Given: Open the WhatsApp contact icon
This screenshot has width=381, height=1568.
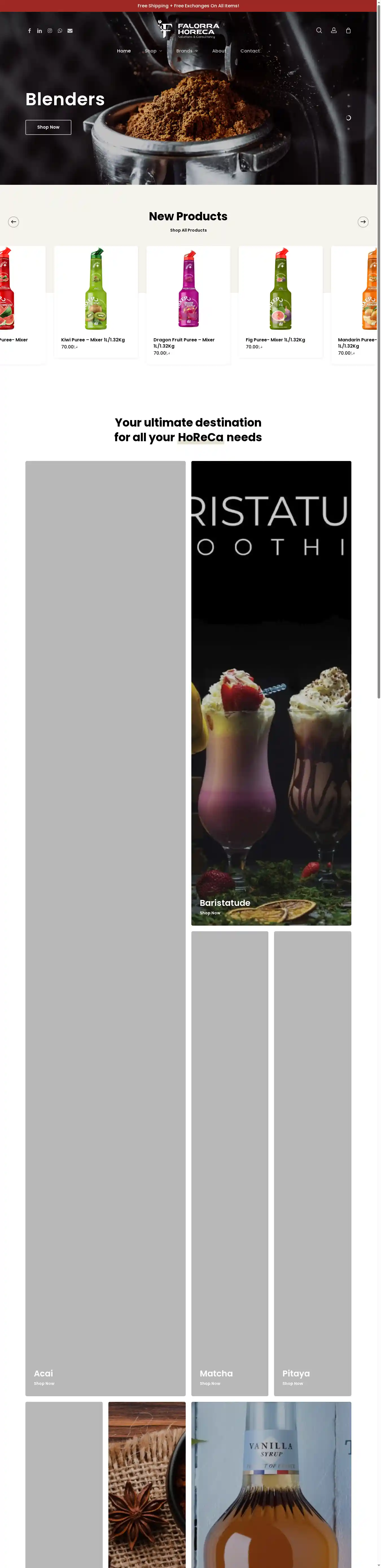Looking at the screenshot, I should [60, 30].
